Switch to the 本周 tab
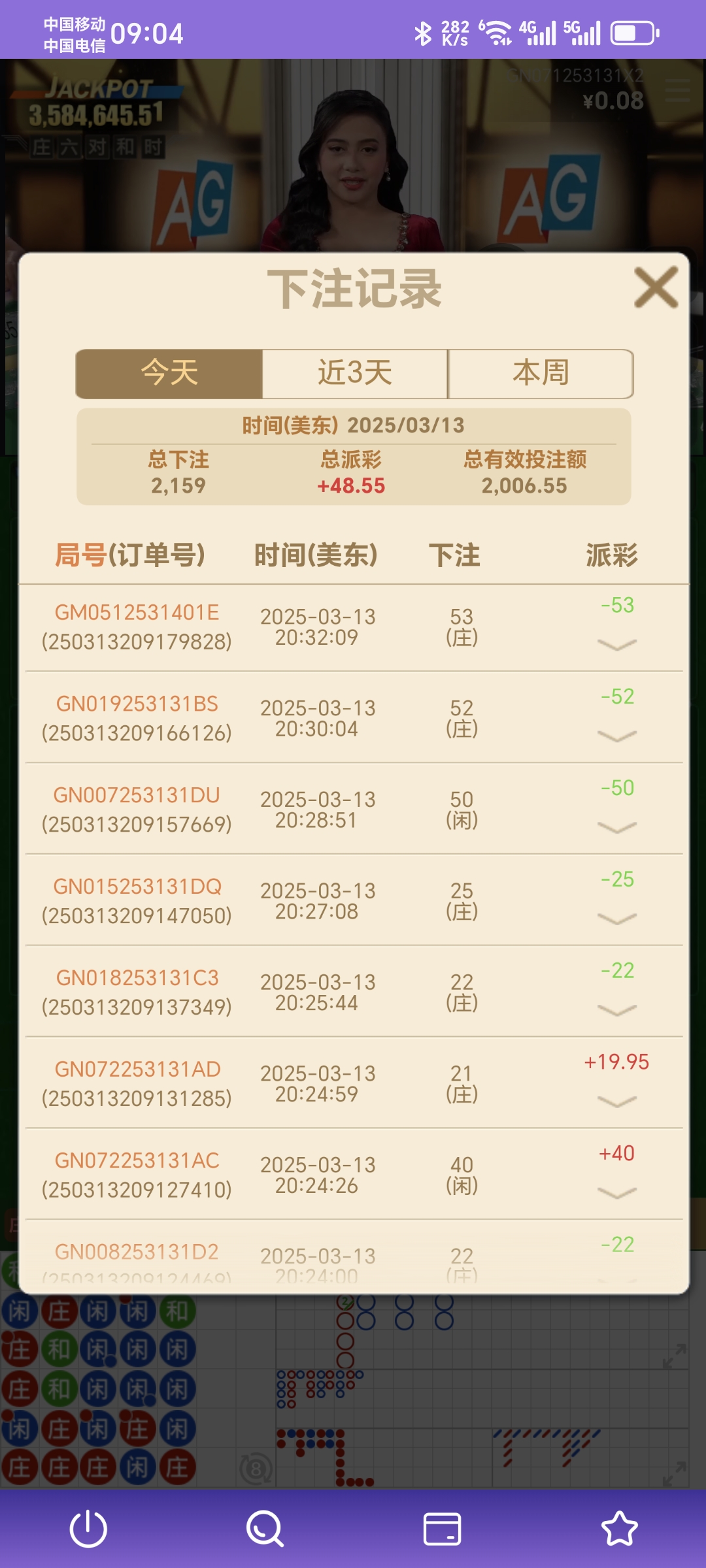The width and height of the screenshot is (706, 1568). click(x=541, y=374)
